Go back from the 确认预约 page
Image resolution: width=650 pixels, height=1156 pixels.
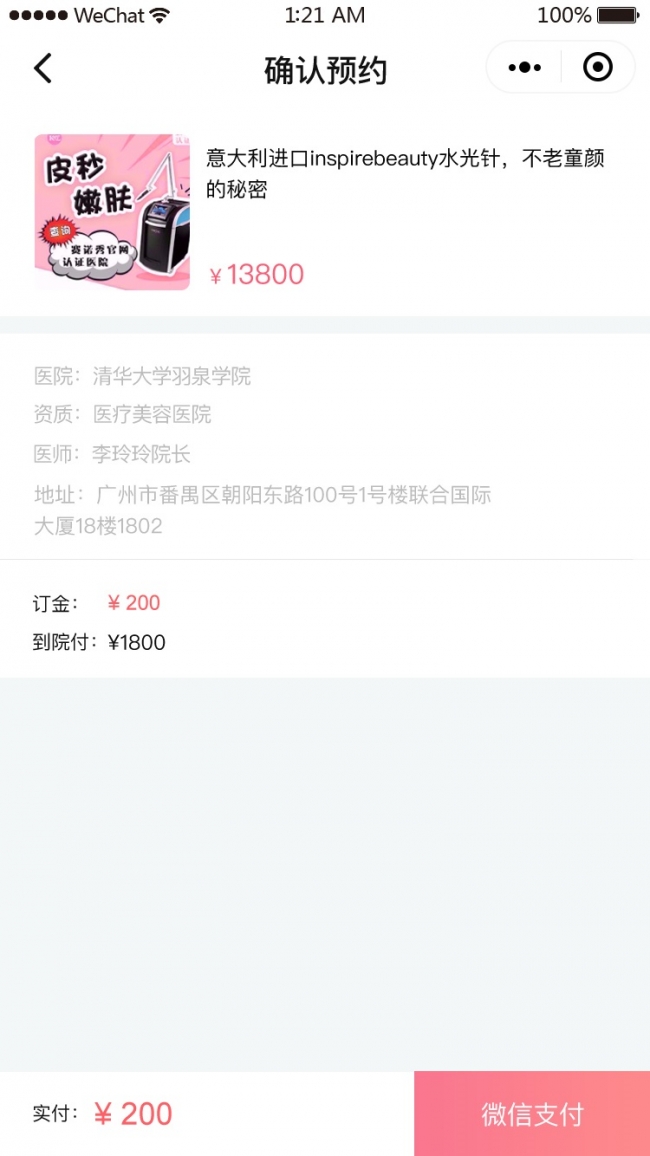pyautogui.click(x=42, y=68)
